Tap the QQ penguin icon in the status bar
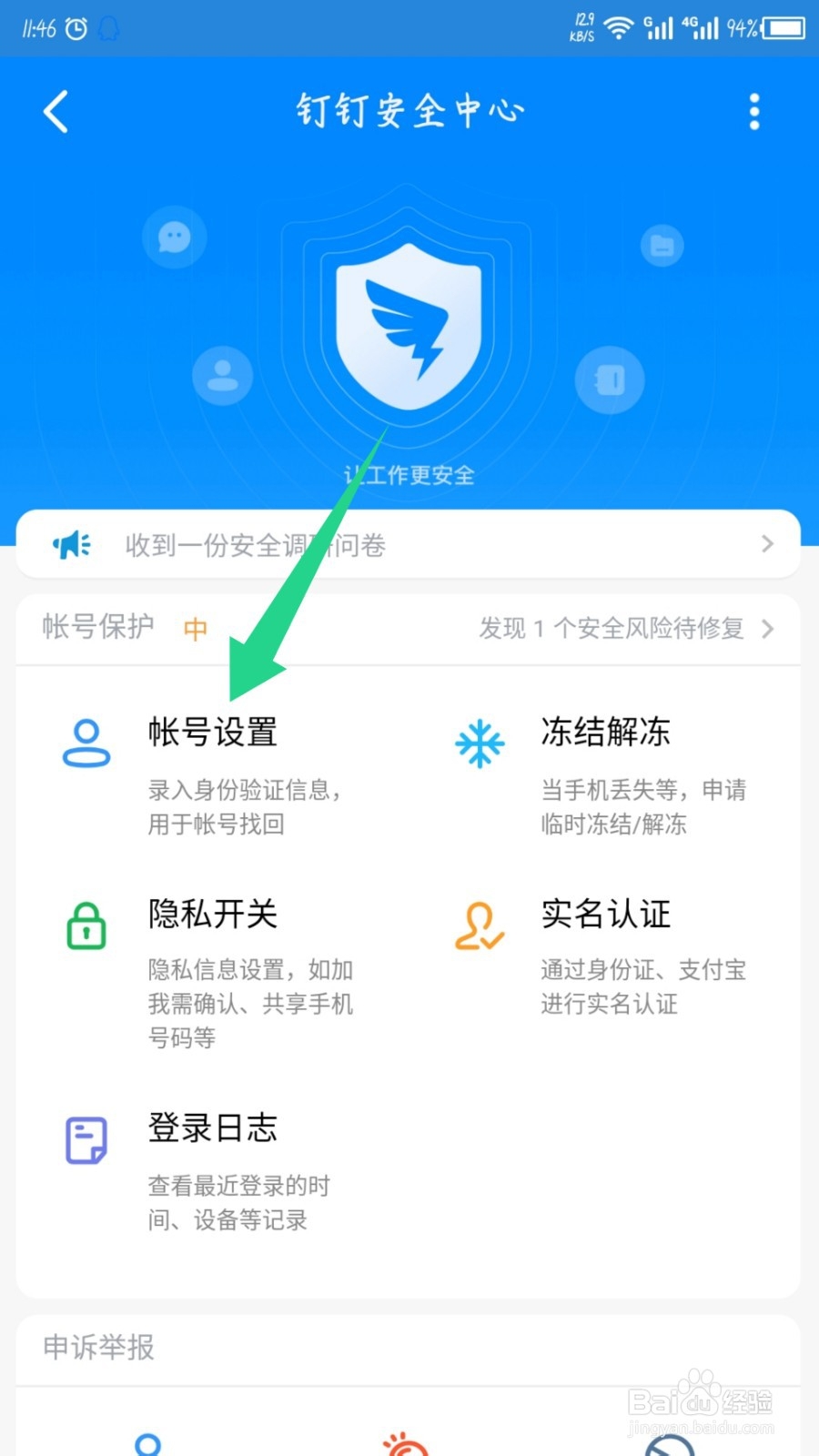This screenshot has height=1456, width=819. coord(108,28)
